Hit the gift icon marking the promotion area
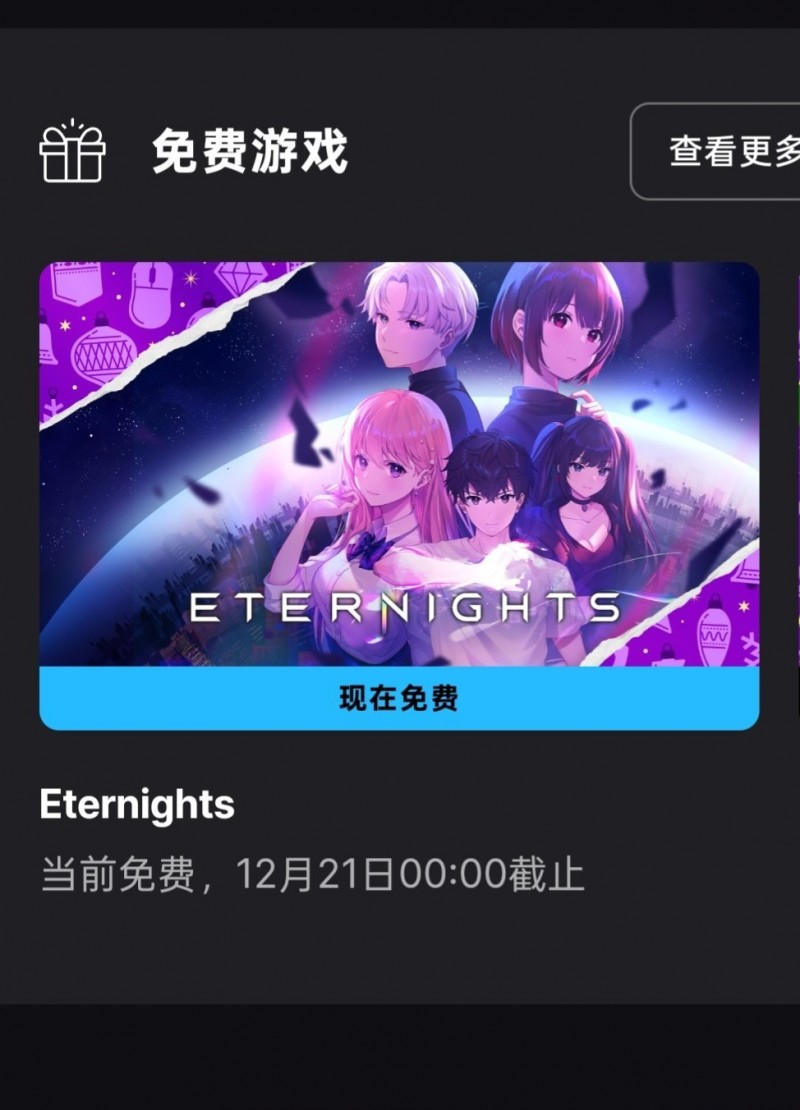 (73, 157)
